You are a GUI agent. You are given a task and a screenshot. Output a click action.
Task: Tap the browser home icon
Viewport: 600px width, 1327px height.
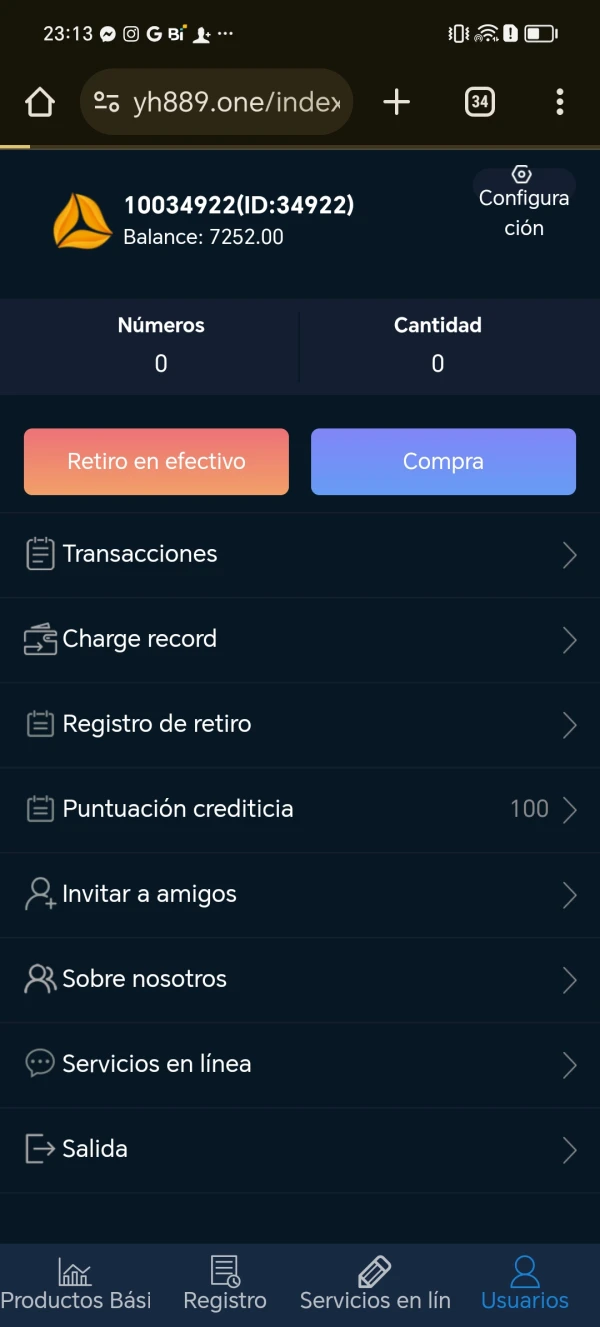40,102
